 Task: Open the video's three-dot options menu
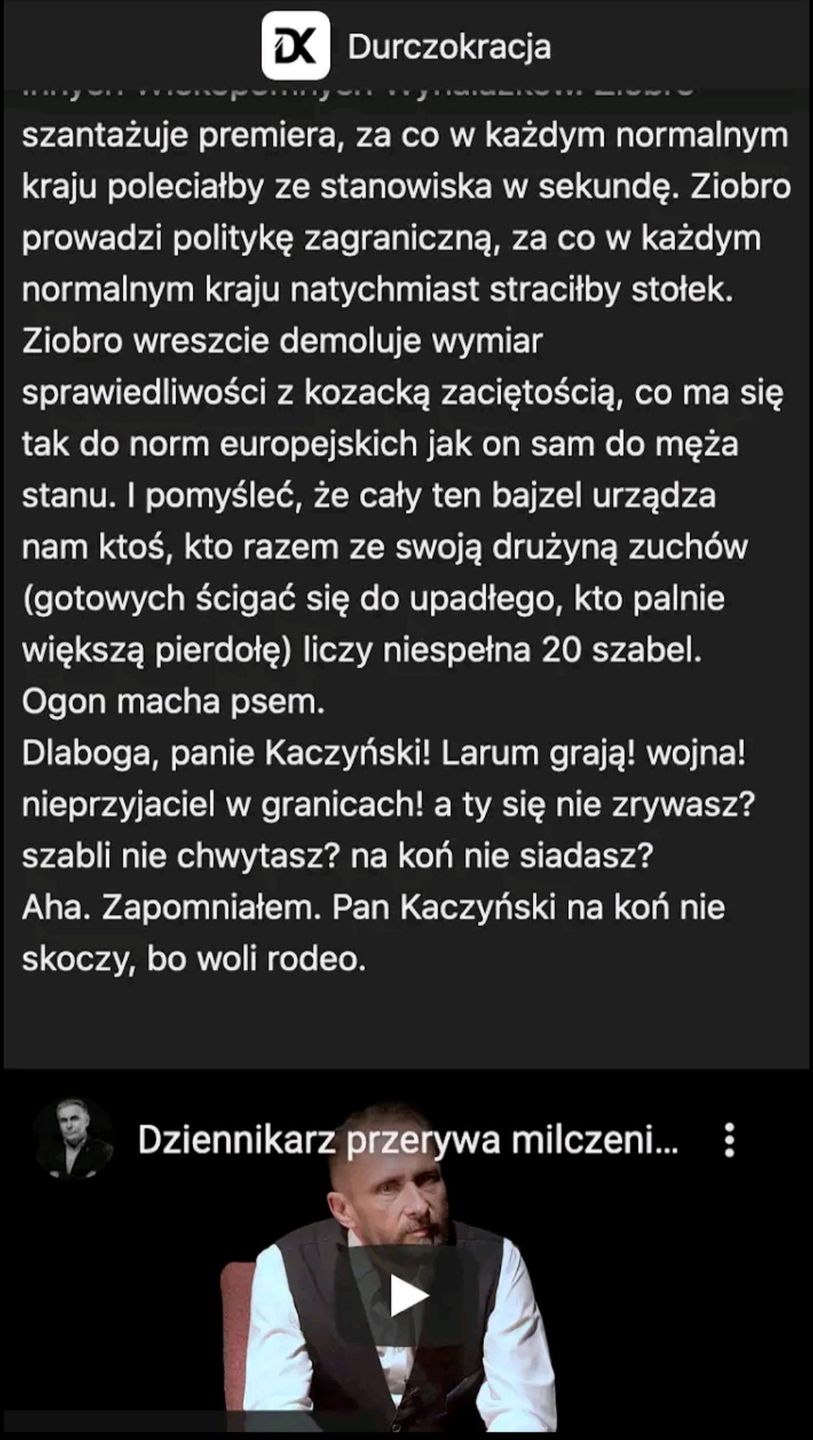[x=730, y=1140]
